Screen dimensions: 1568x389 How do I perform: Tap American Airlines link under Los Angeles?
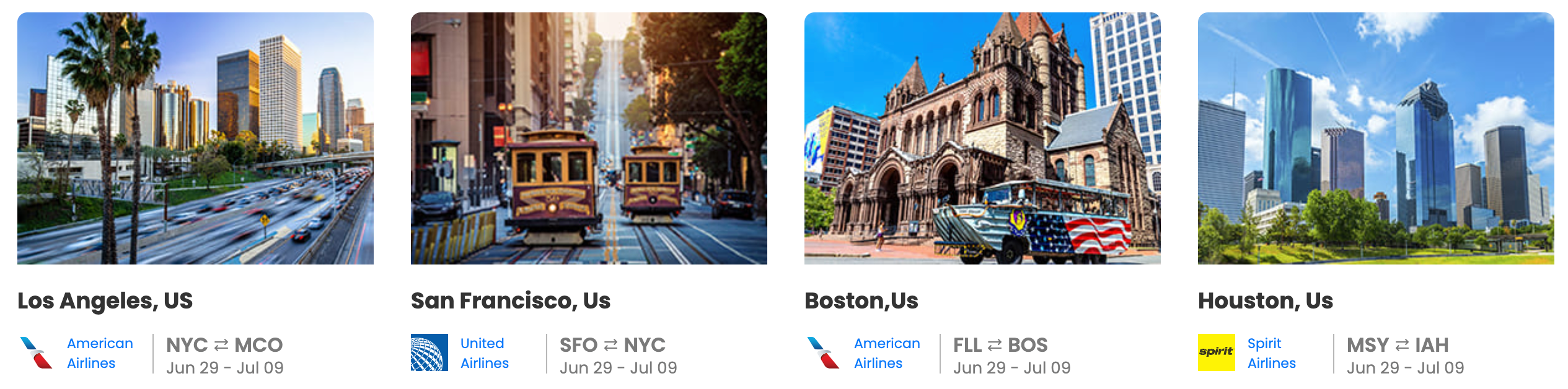click(100, 353)
